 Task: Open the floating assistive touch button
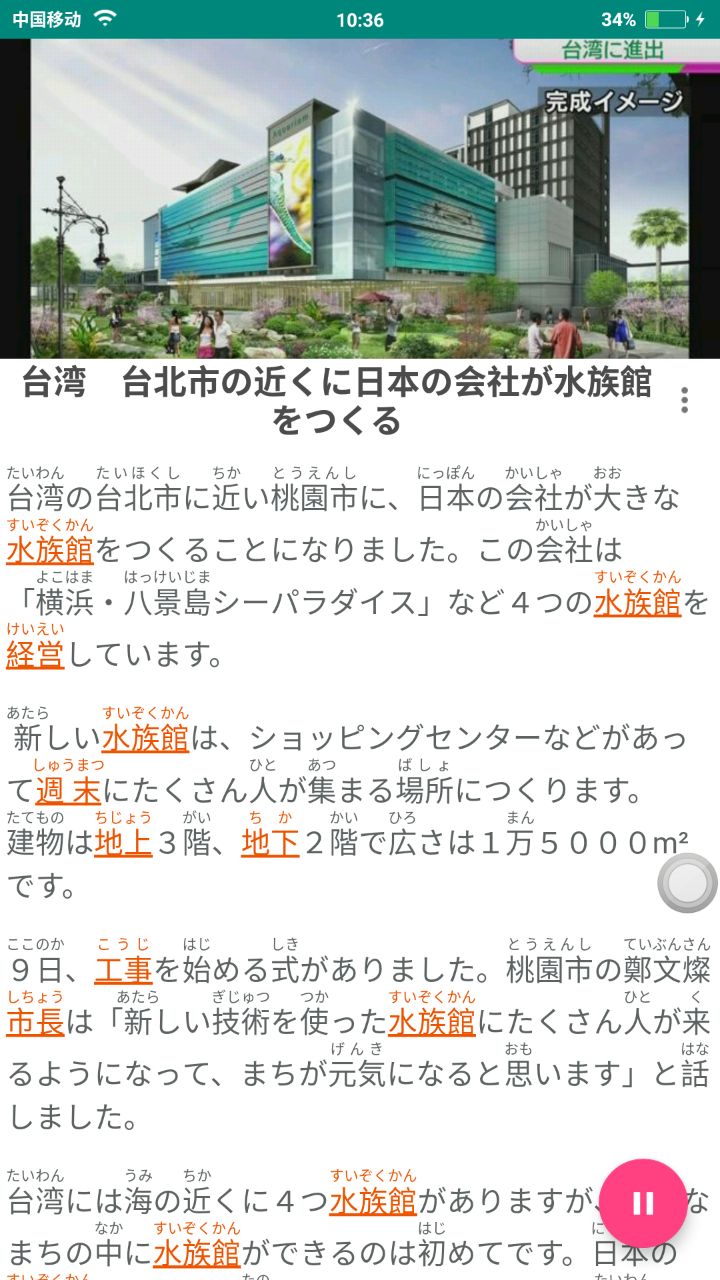[687, 883]
